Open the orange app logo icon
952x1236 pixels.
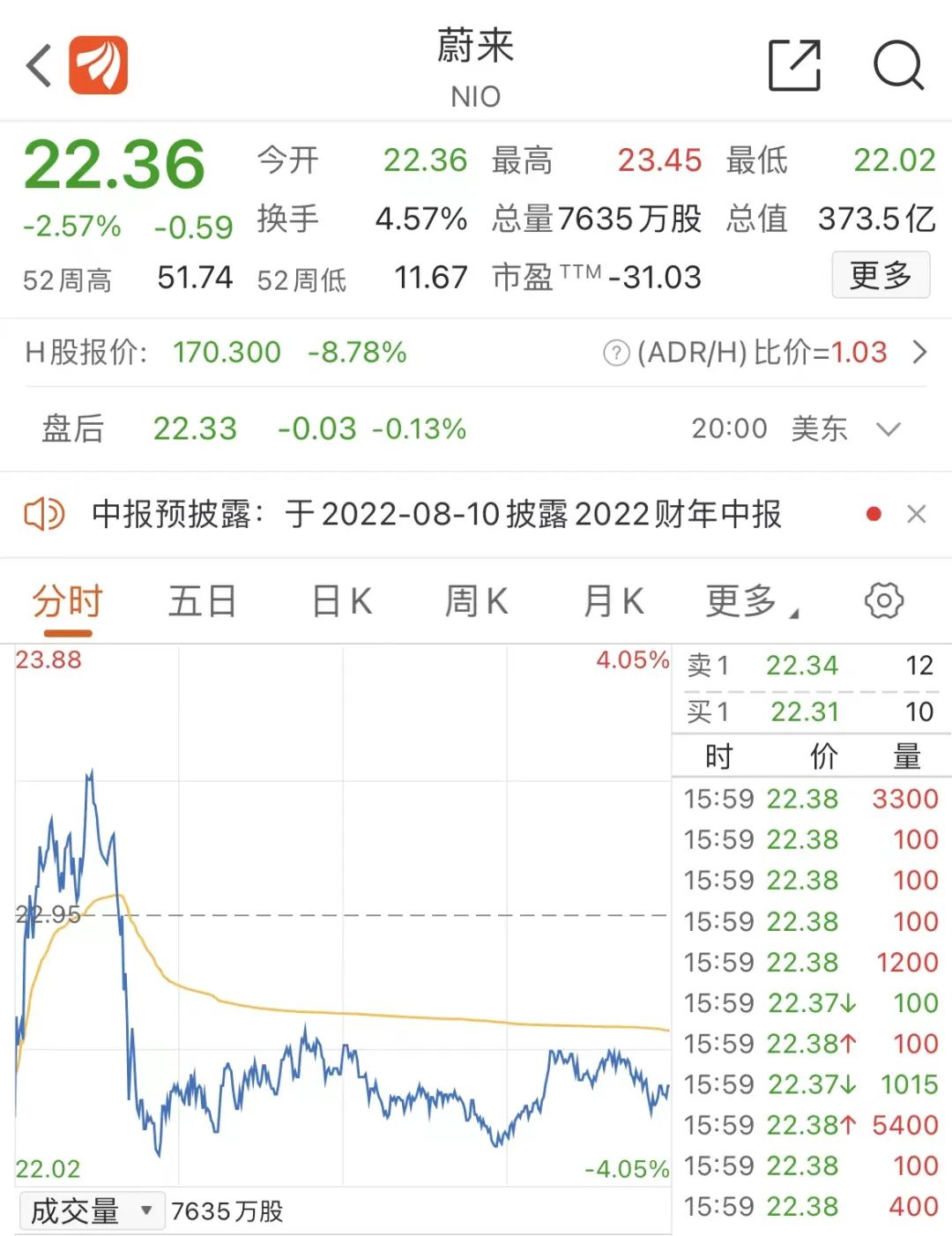tap(99, 65)
